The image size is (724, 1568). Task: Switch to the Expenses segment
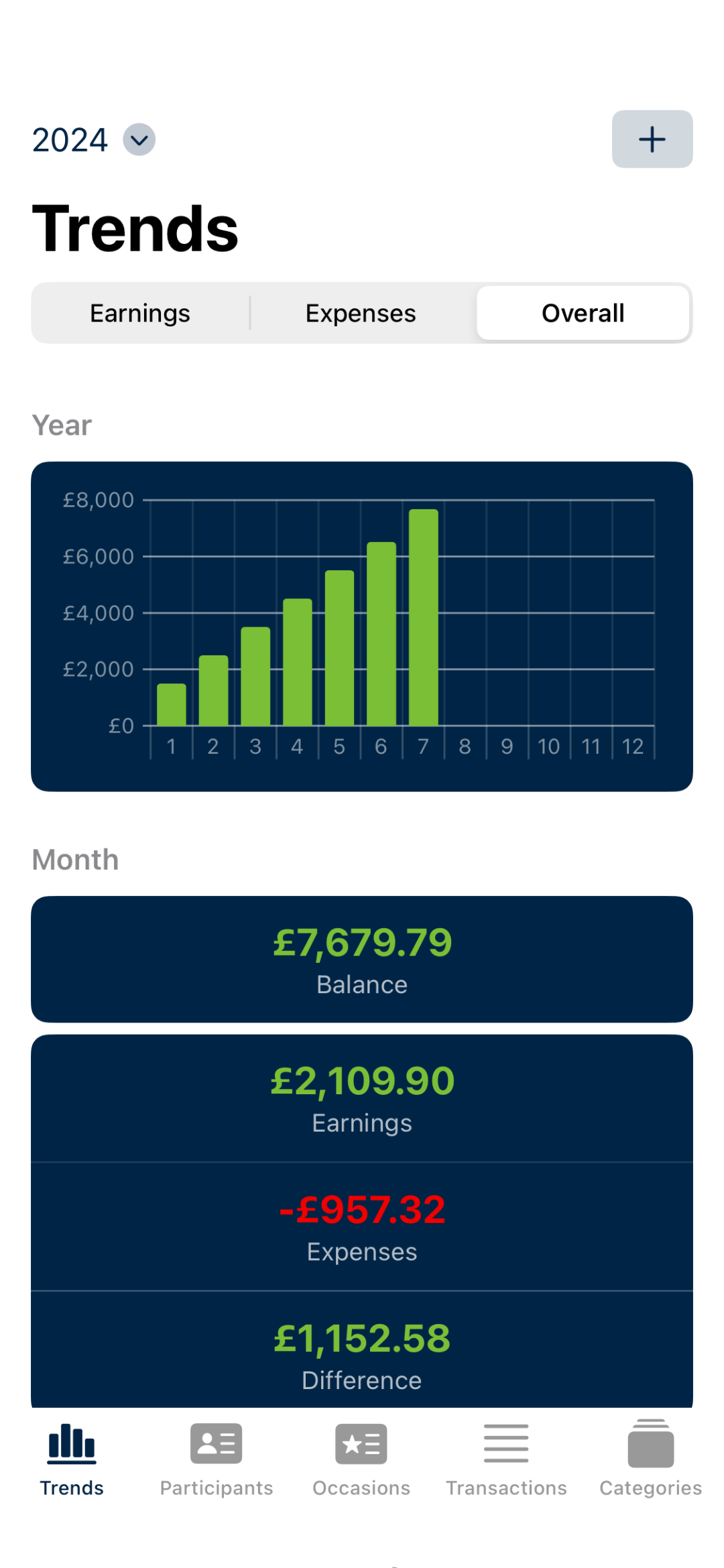pyautogui.click(x=361, y=313)
